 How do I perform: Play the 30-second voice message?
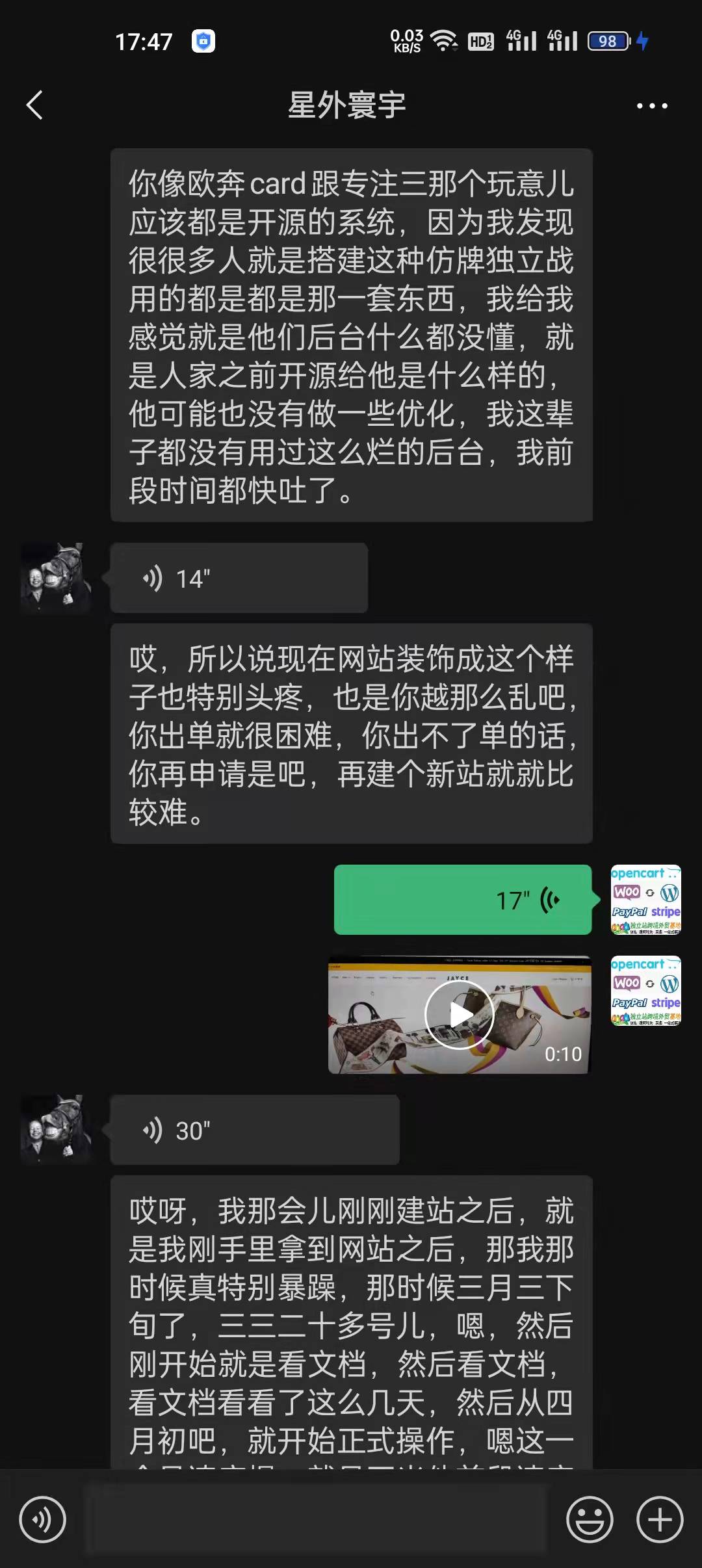254,1130
